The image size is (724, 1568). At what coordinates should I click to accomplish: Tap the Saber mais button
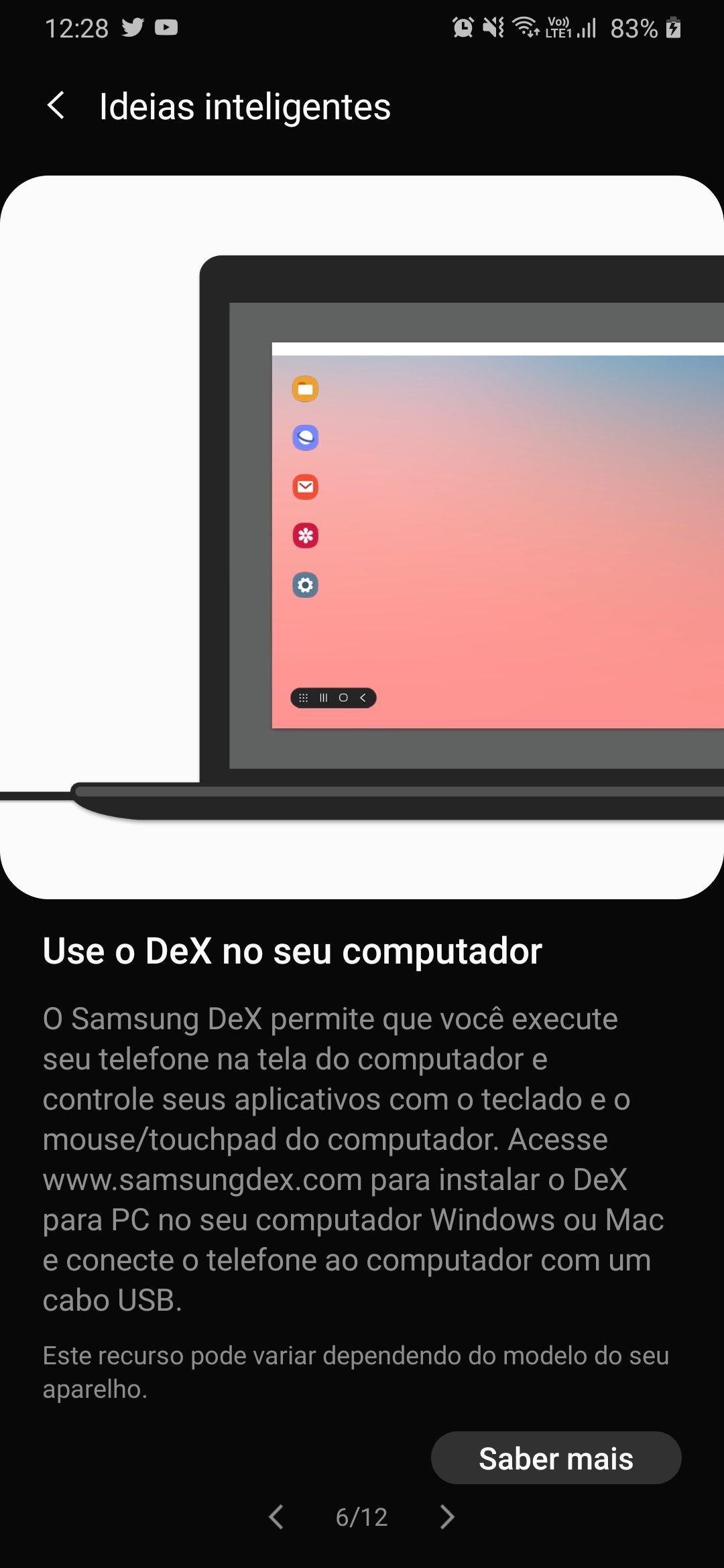[x=556, y=1458]
